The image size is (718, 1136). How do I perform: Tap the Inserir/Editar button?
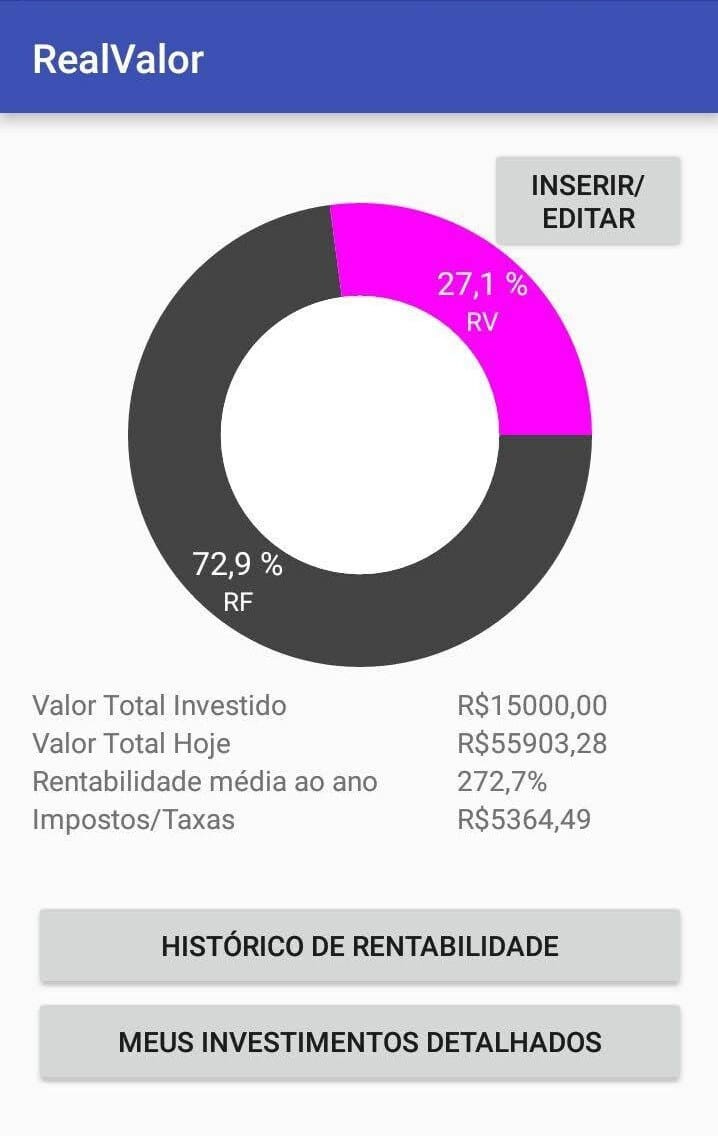coord(588,201)
